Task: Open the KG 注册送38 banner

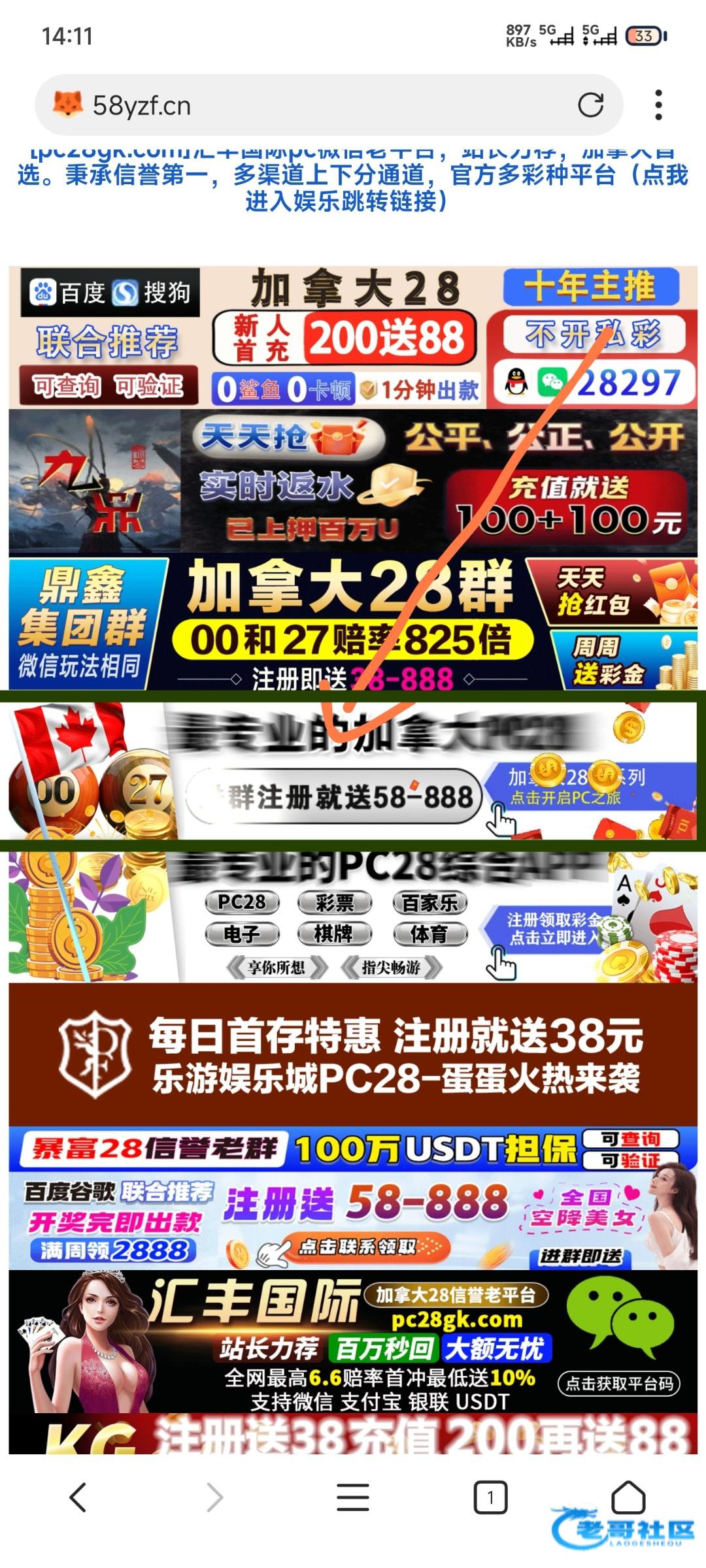Action: click(x=353, y=1435)
